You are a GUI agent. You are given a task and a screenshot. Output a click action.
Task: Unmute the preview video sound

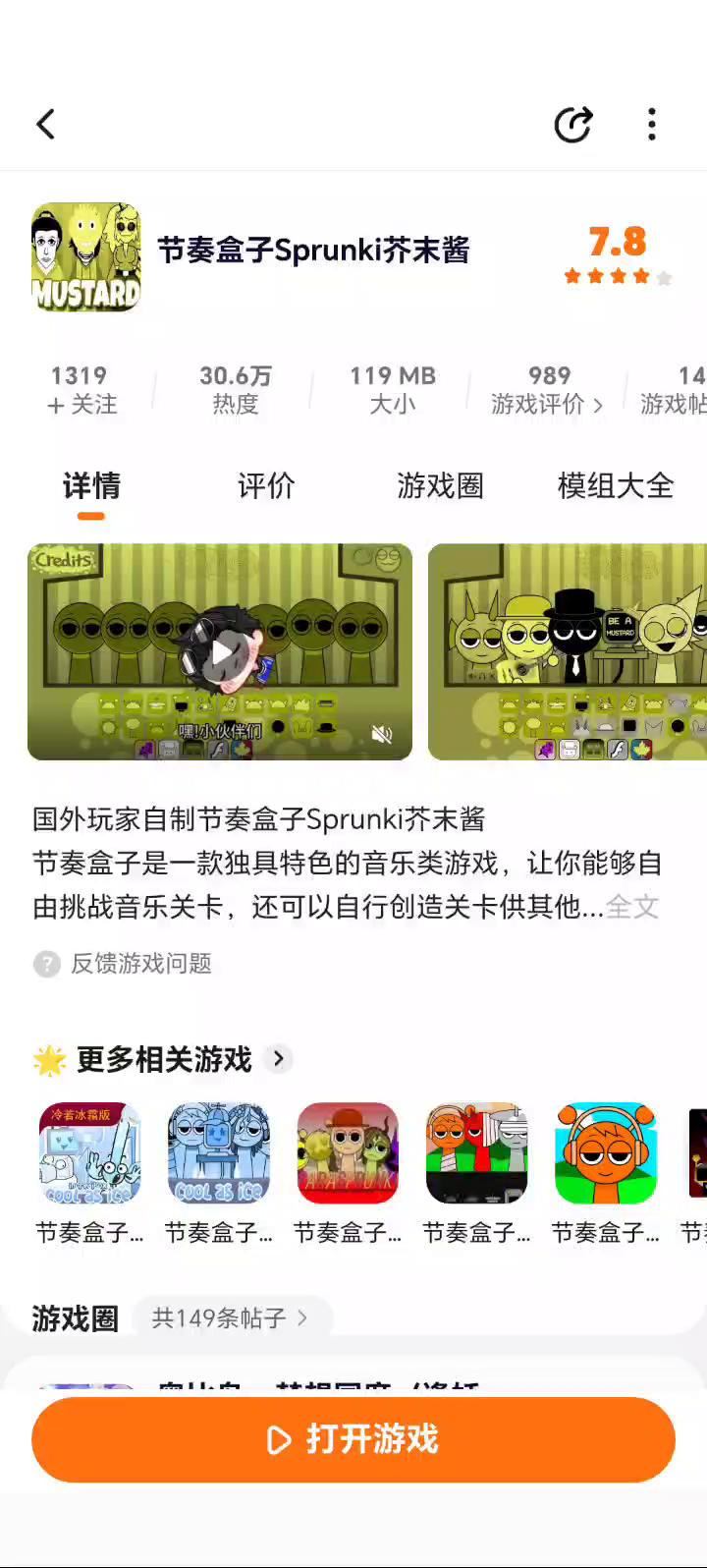coord(382,733)
